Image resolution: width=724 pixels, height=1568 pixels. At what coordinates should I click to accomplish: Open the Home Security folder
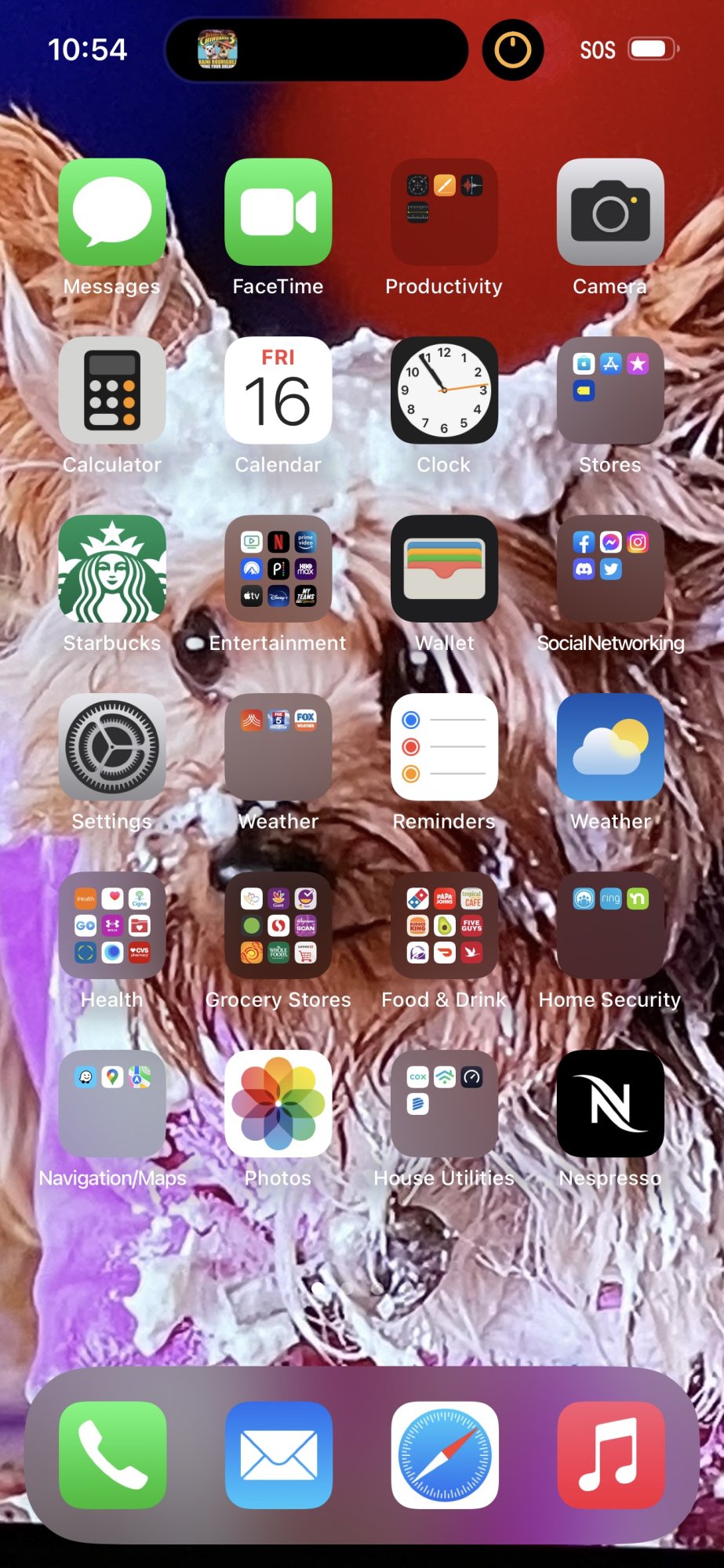tap(610, 925)
